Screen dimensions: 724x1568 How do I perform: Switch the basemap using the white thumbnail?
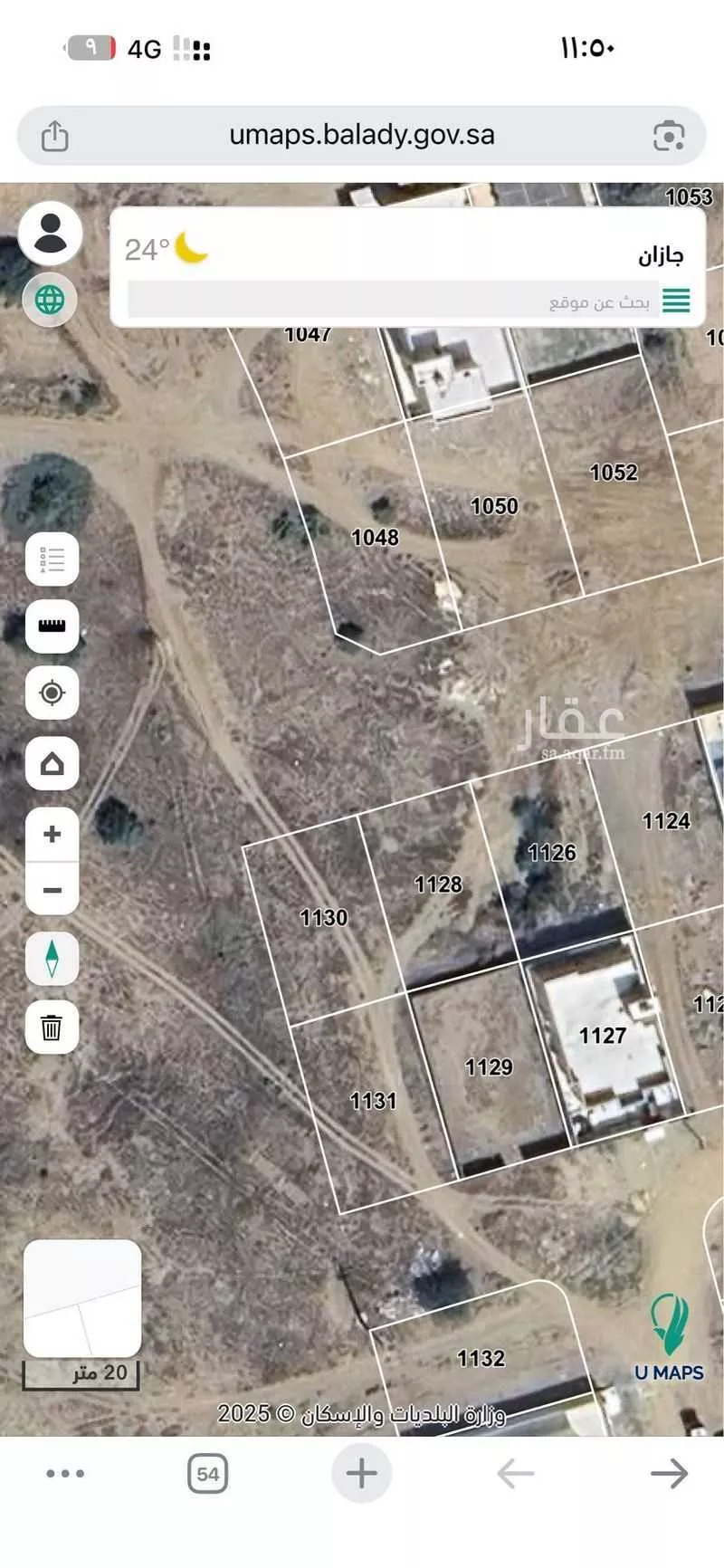tap(81, 1298)
